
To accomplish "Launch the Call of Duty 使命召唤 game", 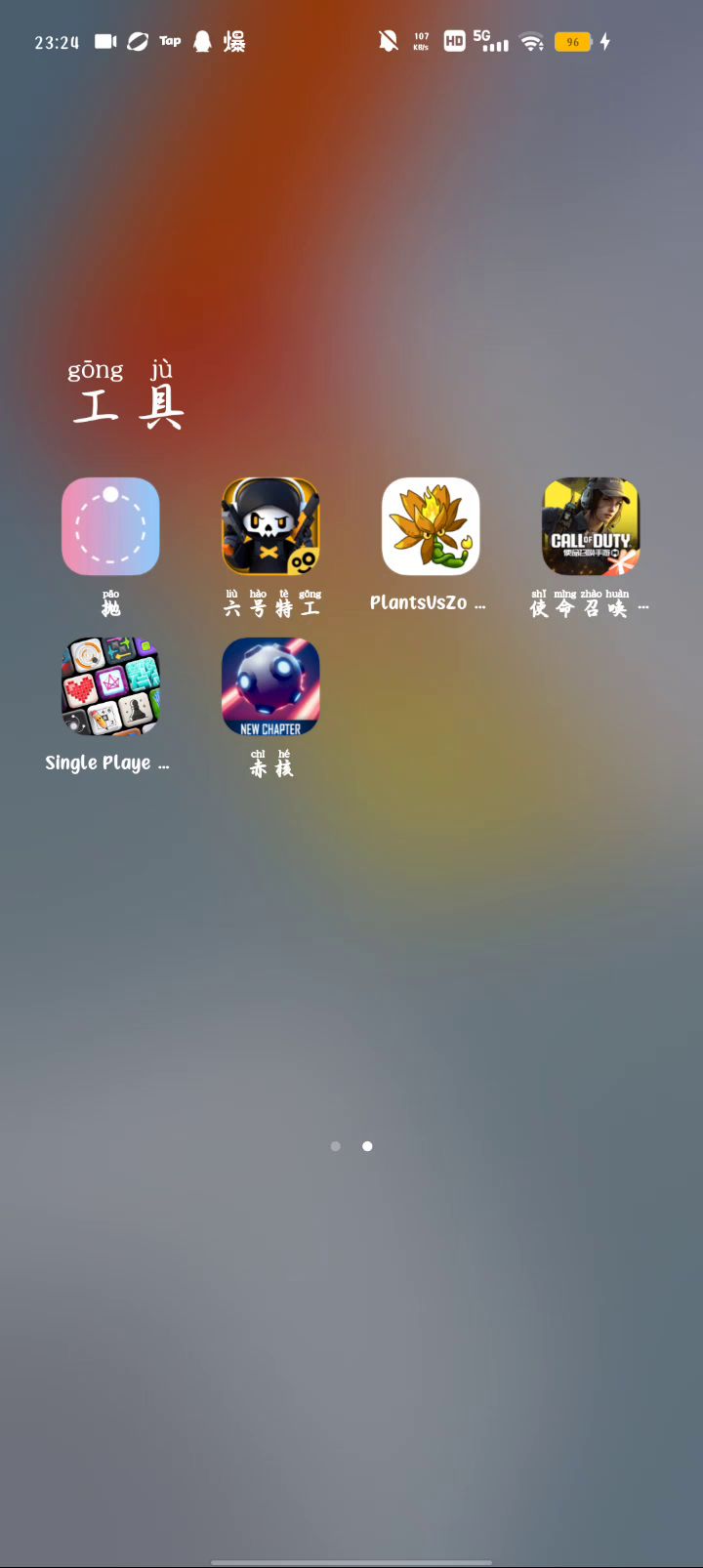I will point(591,527).
